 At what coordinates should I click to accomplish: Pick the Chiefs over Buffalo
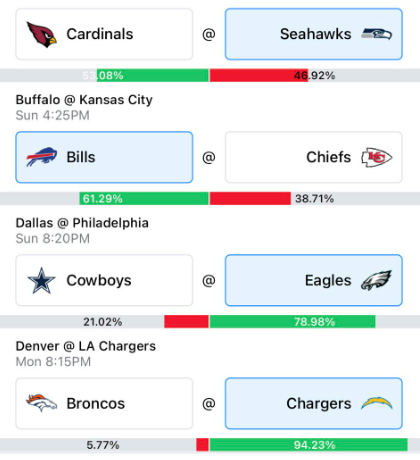tap(314, 157)
